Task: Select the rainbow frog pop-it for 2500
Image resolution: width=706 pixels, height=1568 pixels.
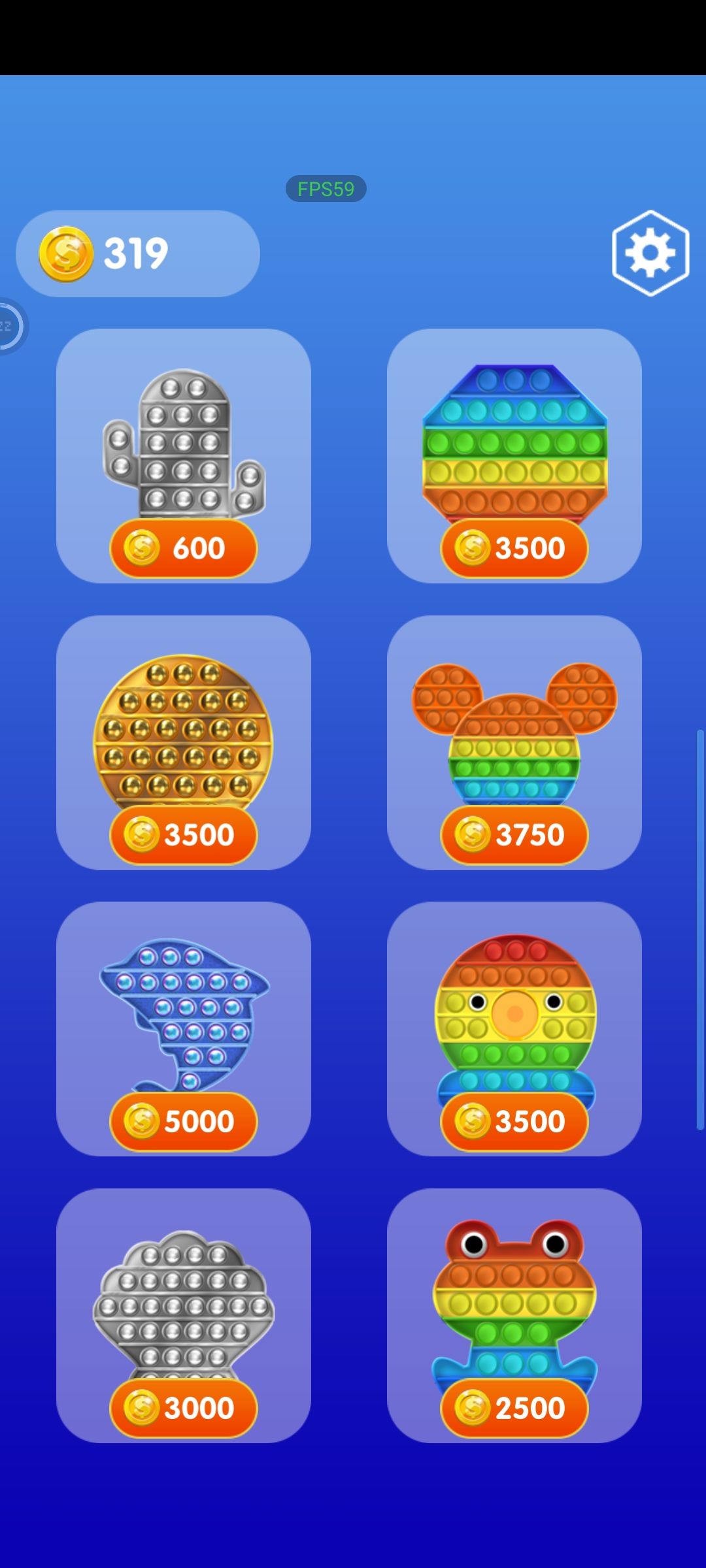Action: 514,1316
